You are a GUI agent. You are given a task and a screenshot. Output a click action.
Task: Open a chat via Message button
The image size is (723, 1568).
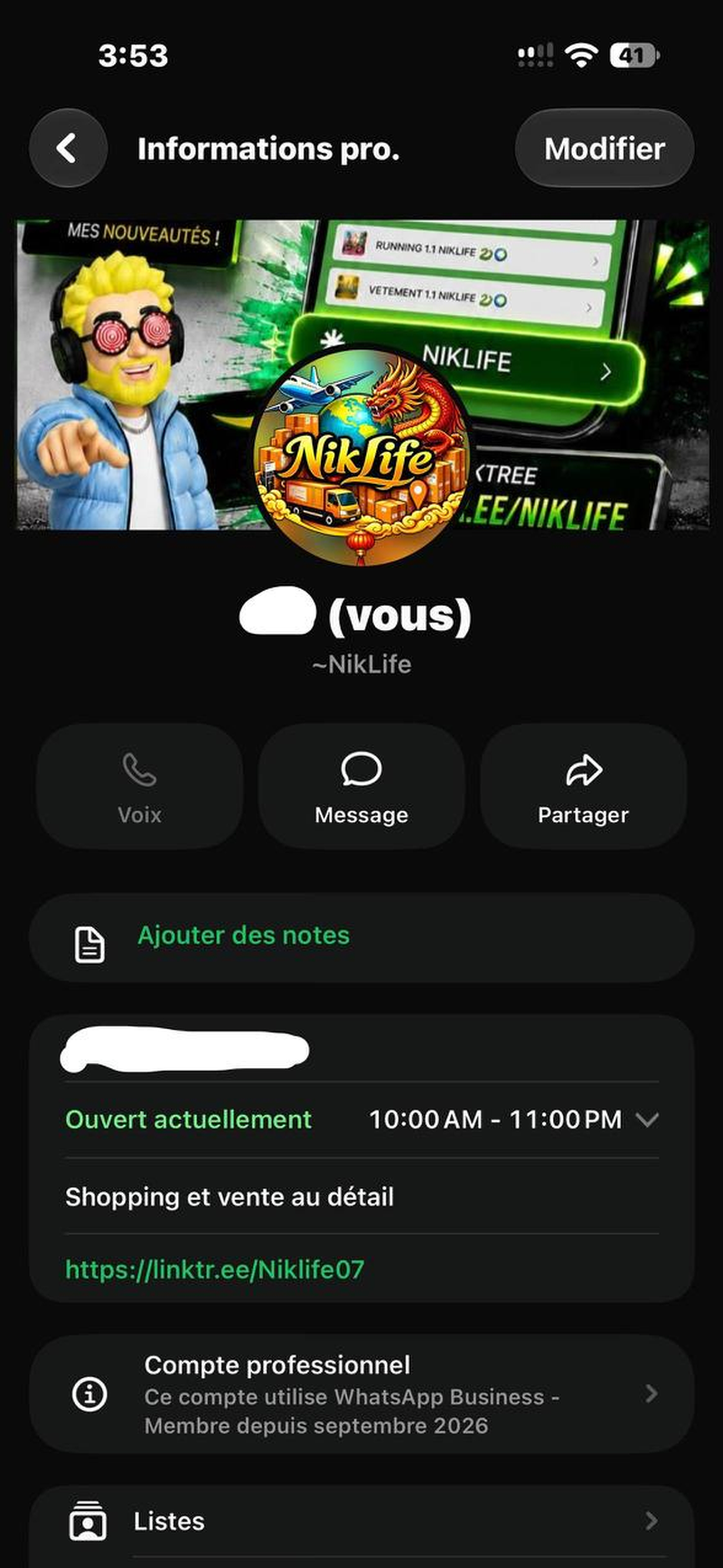(361, 786)
